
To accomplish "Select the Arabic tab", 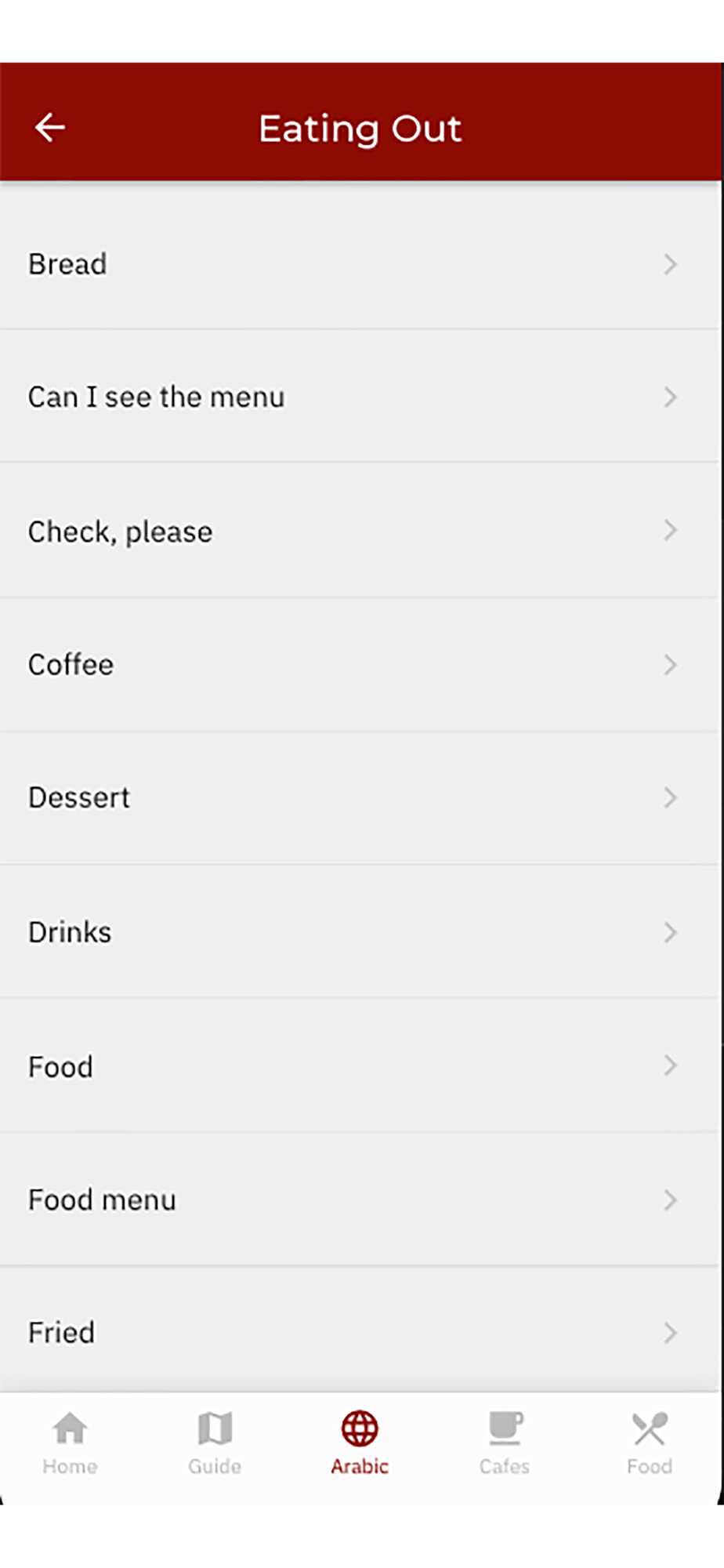I will [x=360, y=1443].
